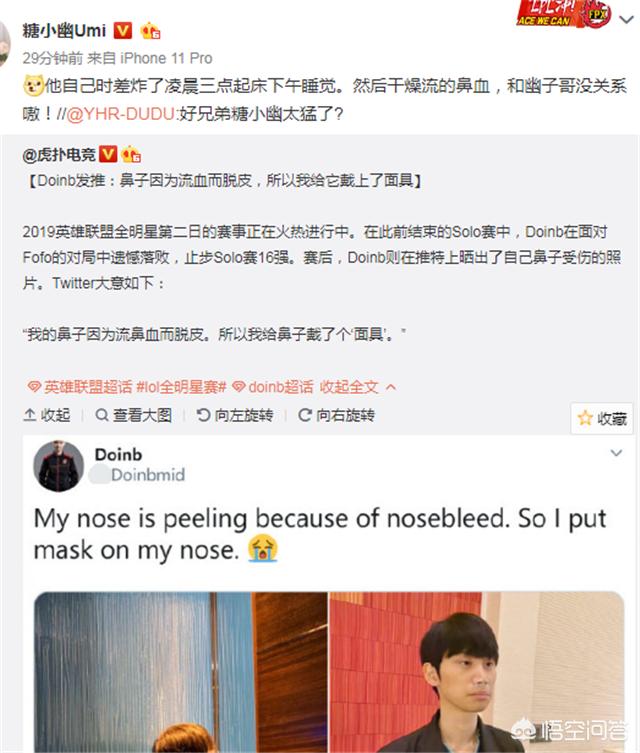Collapse the post with 收起全文
Image resolution: width=640 pixels, height=753 pixels.
point(357,386)
